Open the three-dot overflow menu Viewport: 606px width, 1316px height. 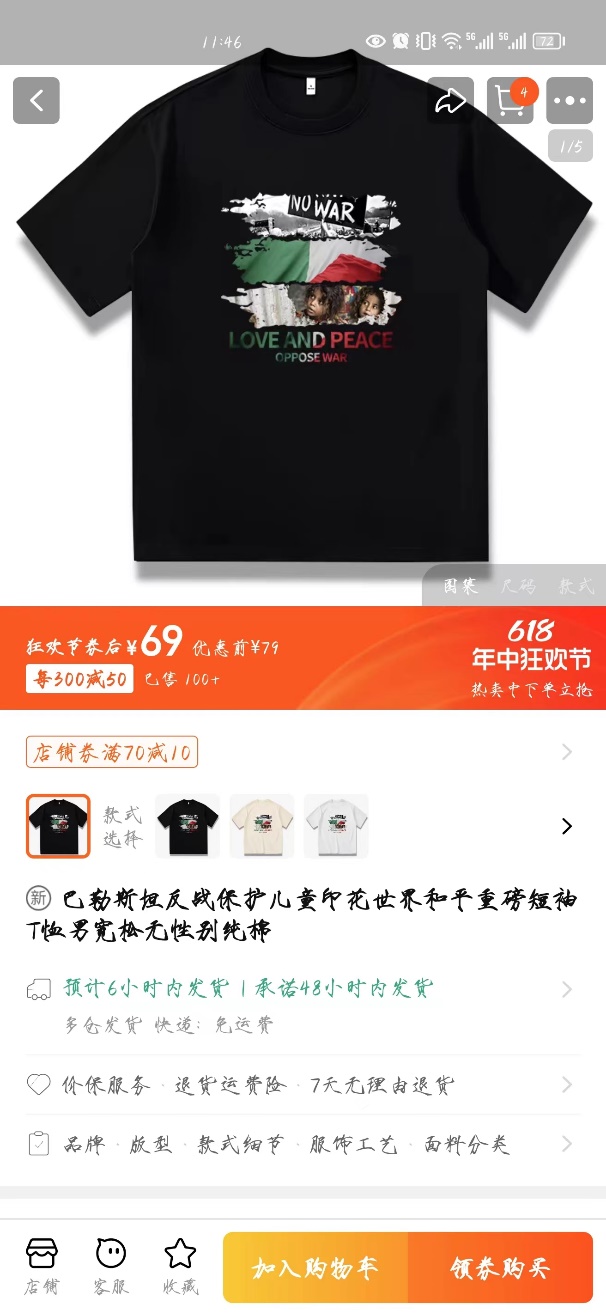569,100
